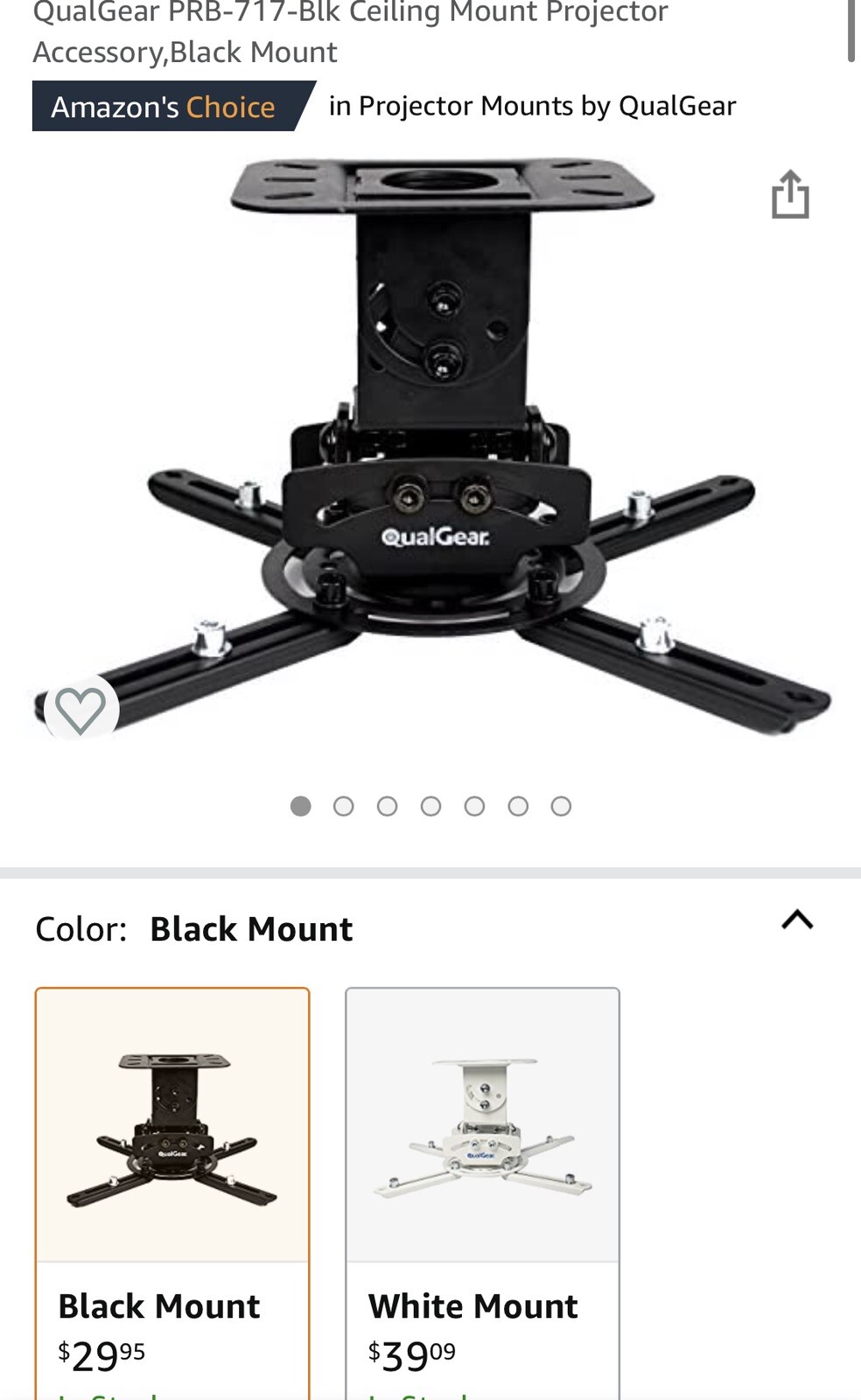The height and width of the screenshot is (1400, 861).
Task: Add the mount to wish list heart
Action: [80, 709]
